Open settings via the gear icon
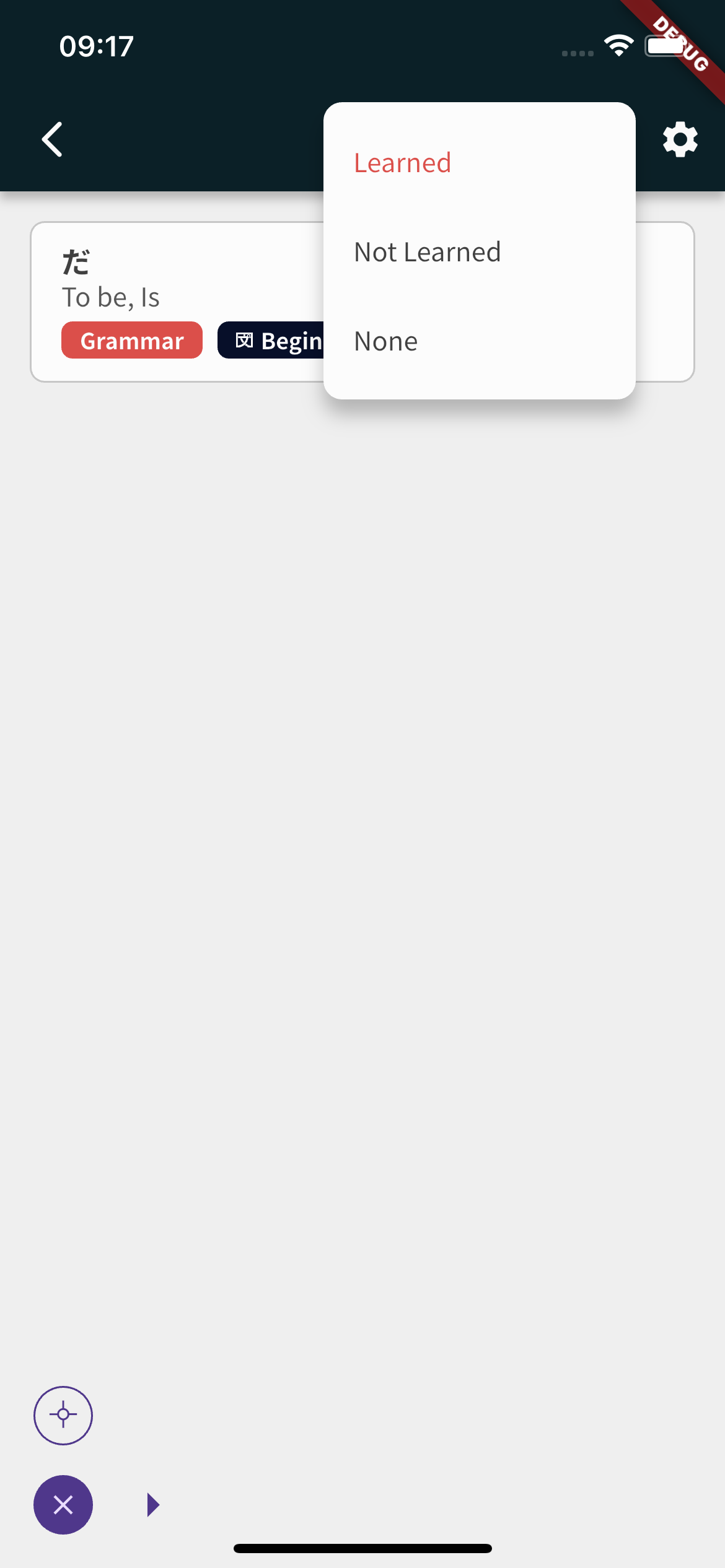725x1568 pixels. click(x=680, y=139)
